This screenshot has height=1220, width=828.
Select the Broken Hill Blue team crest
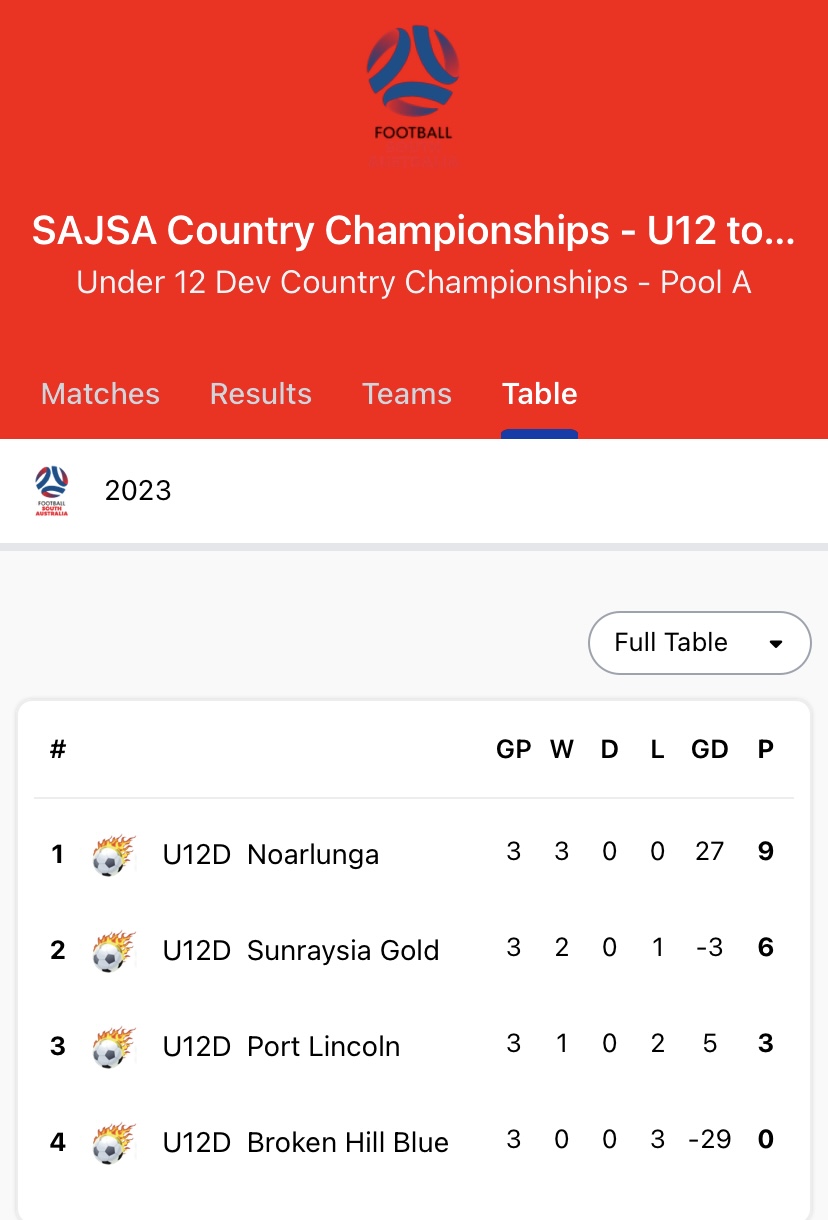(112, 1142)
